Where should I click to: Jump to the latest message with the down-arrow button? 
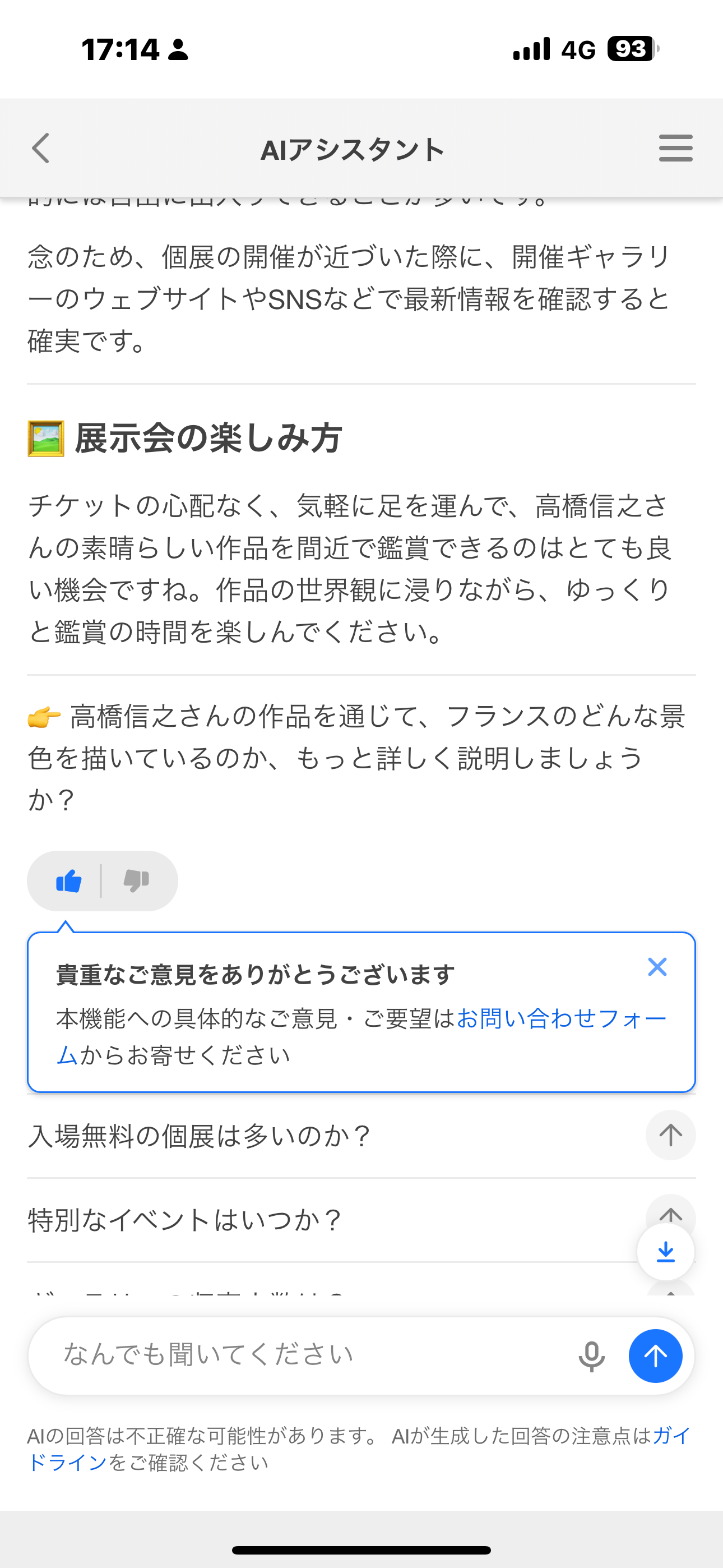point(666,1252)
